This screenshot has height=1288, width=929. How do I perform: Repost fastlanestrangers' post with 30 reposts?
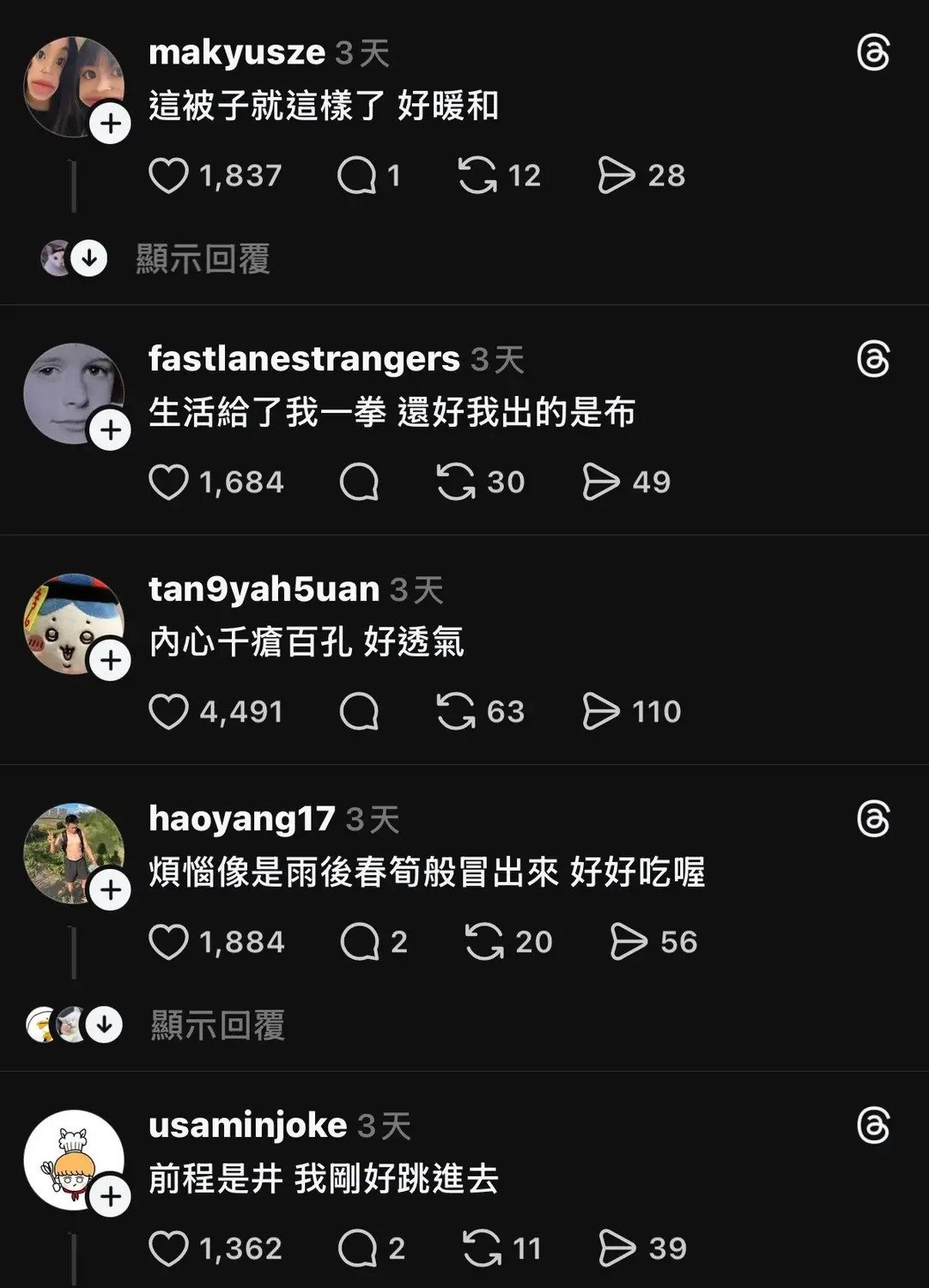pyautogui.click(x=456, y=482)
